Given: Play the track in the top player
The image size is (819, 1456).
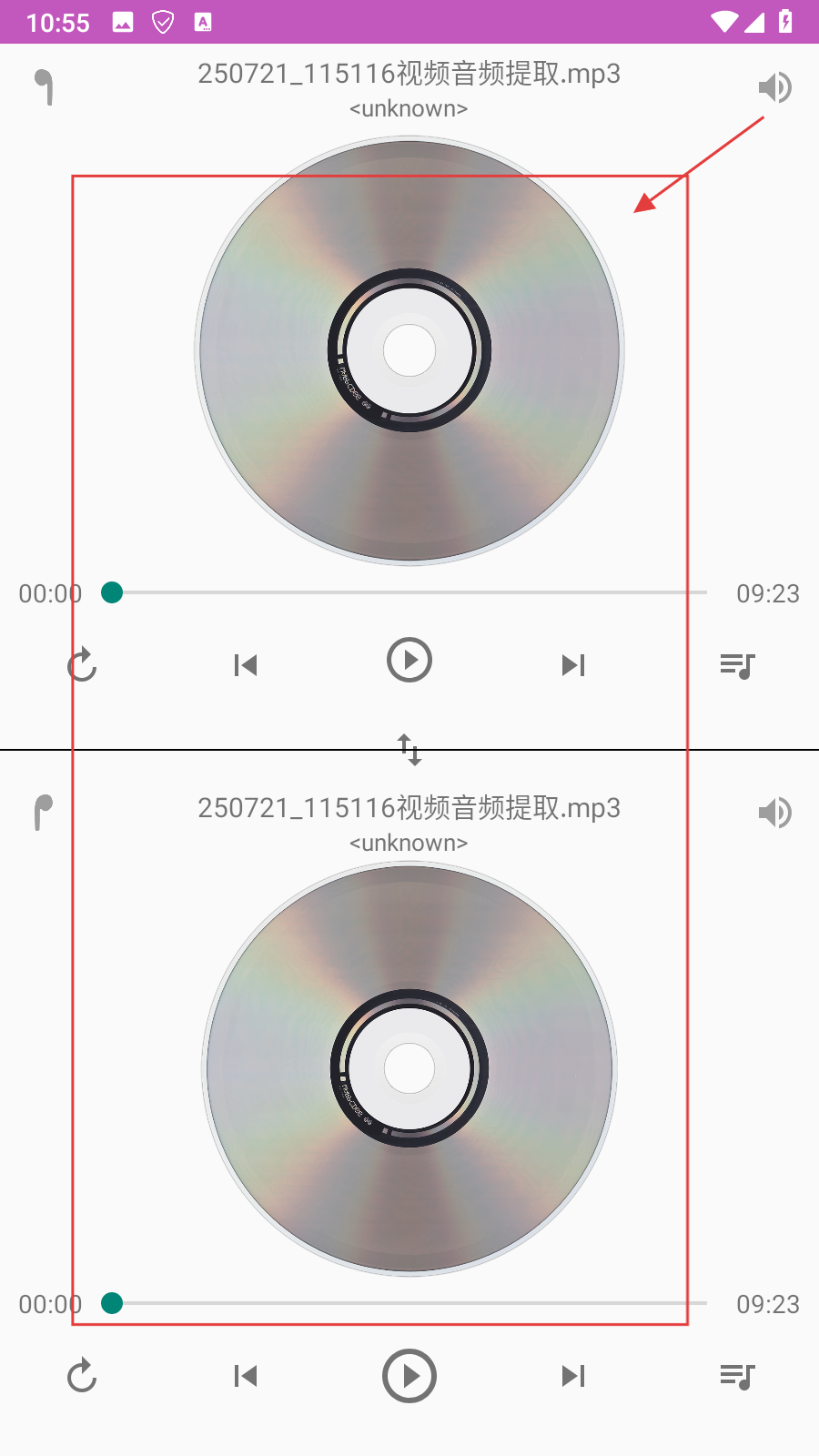Looking at the screenshot, I should pyautogui.click(x=409, y=661).
